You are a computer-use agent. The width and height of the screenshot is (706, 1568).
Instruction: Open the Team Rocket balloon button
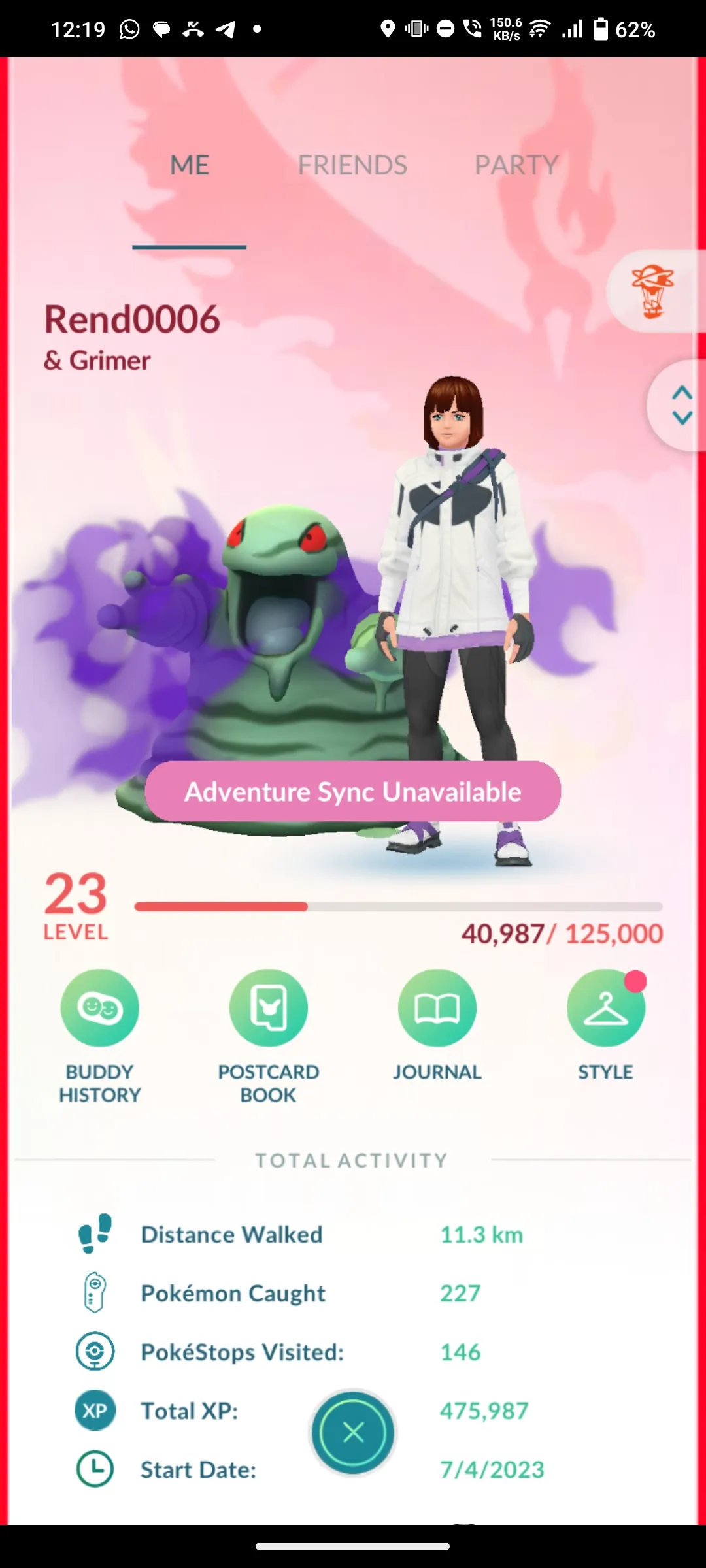[x=654, y=291]
